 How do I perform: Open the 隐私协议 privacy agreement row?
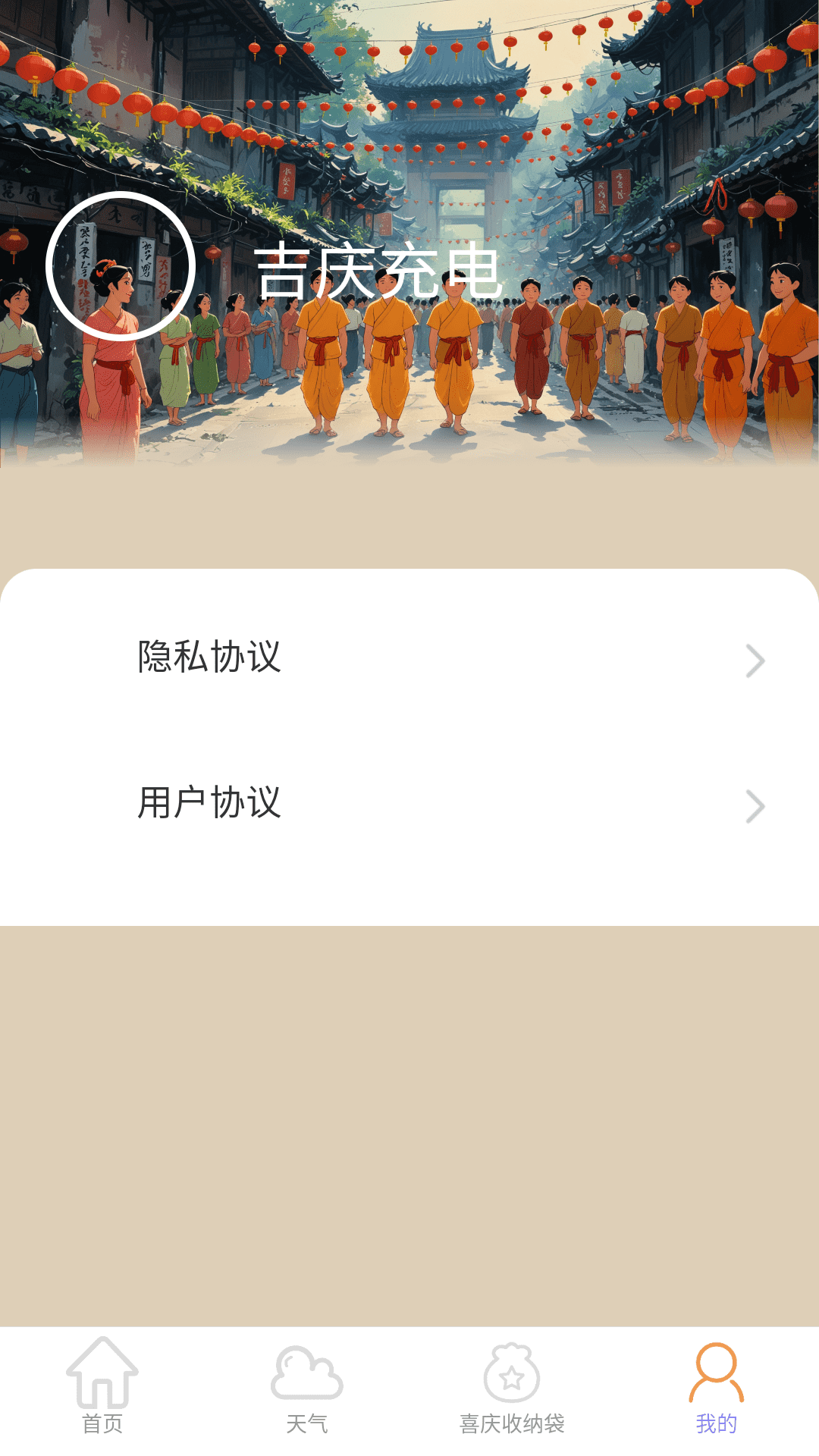point(409,658)
